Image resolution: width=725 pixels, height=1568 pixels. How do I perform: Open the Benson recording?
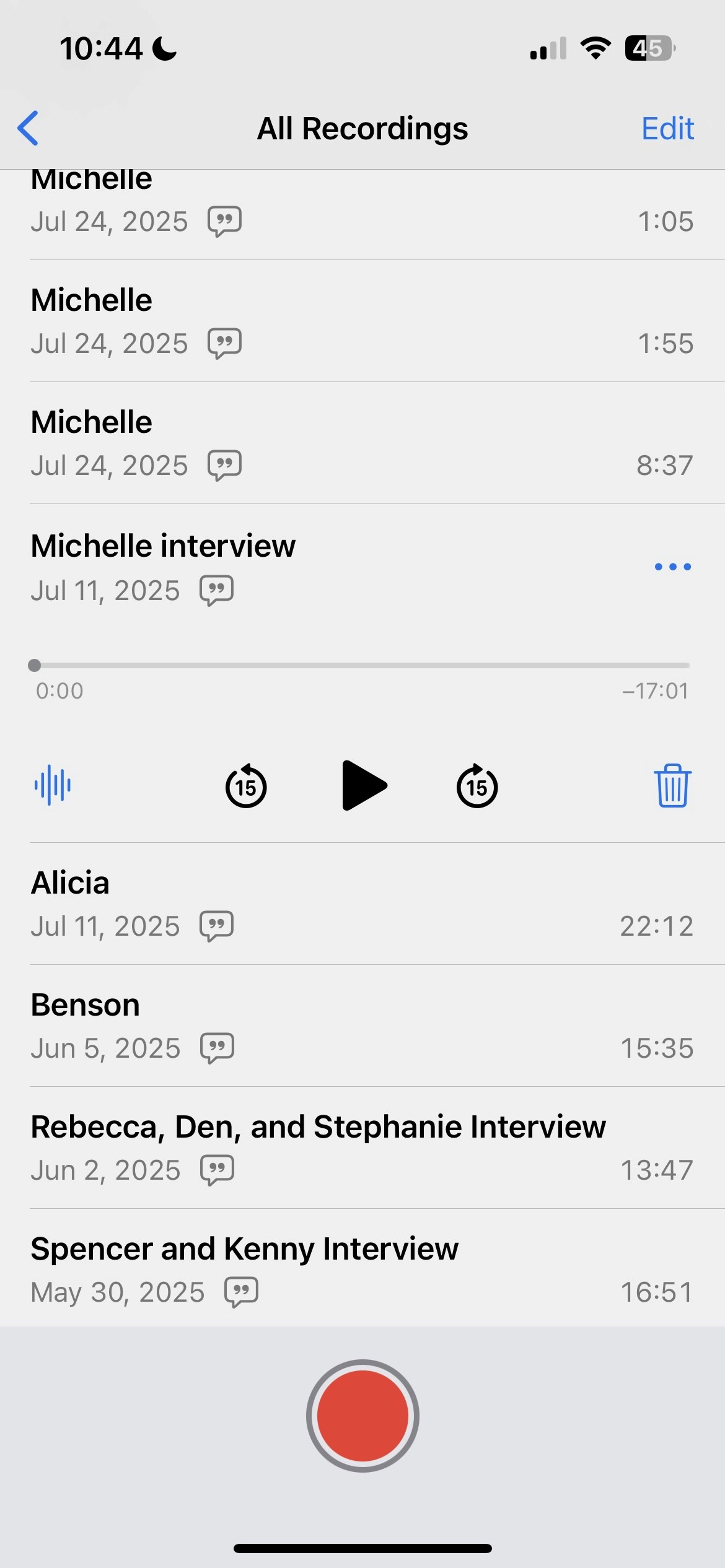[x=362, y=1026]
